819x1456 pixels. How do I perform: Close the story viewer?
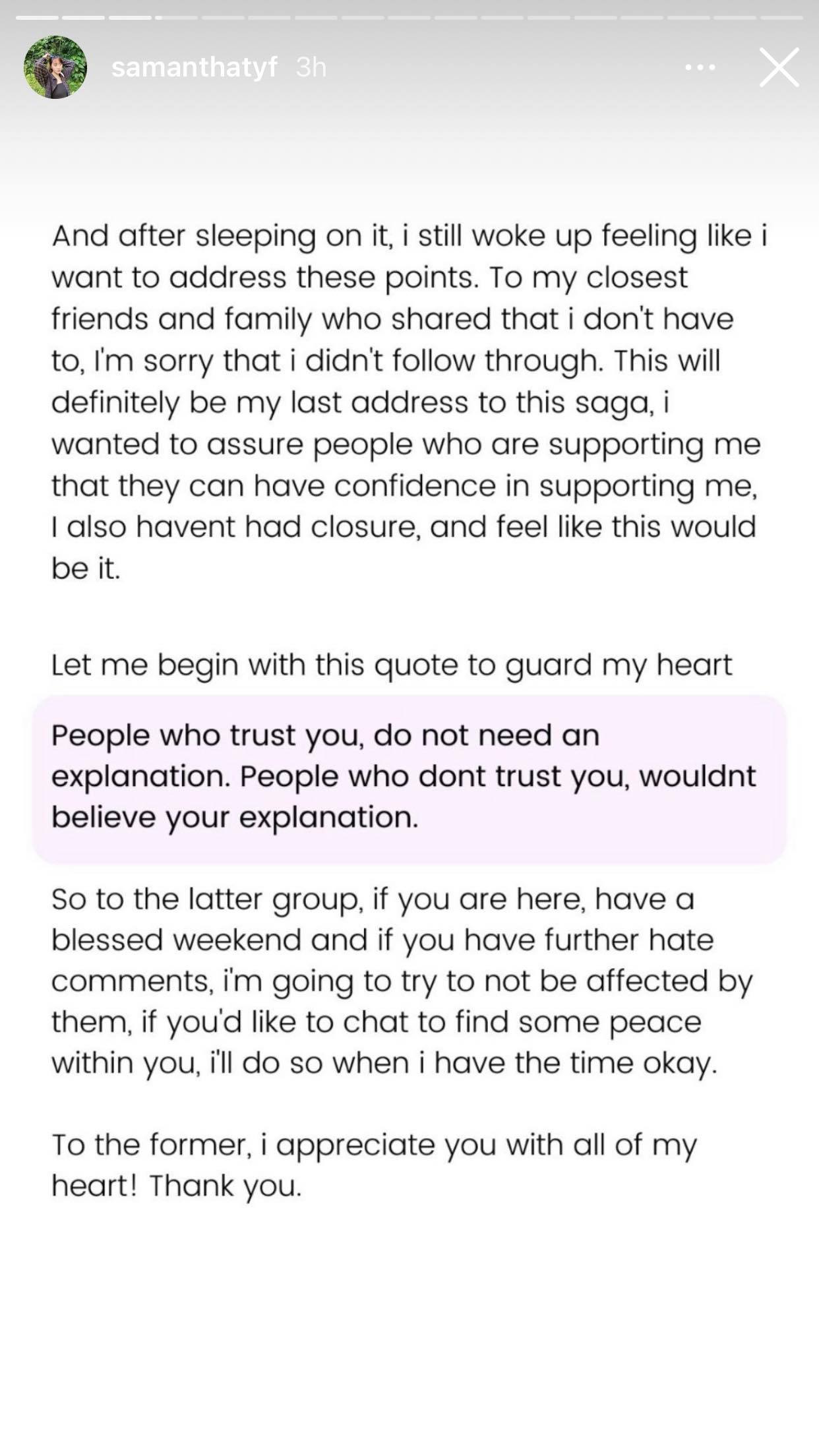coord(779,67)
